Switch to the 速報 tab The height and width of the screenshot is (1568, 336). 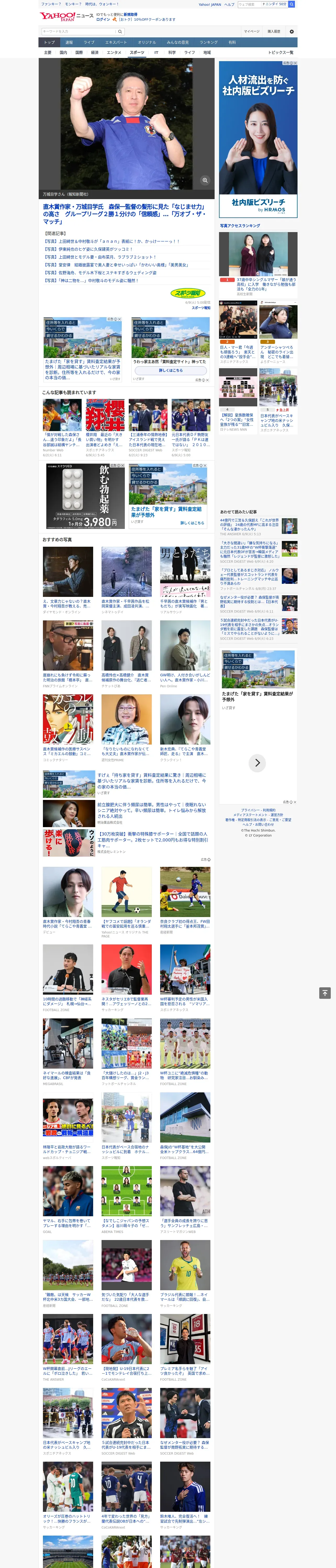(69, 42)
